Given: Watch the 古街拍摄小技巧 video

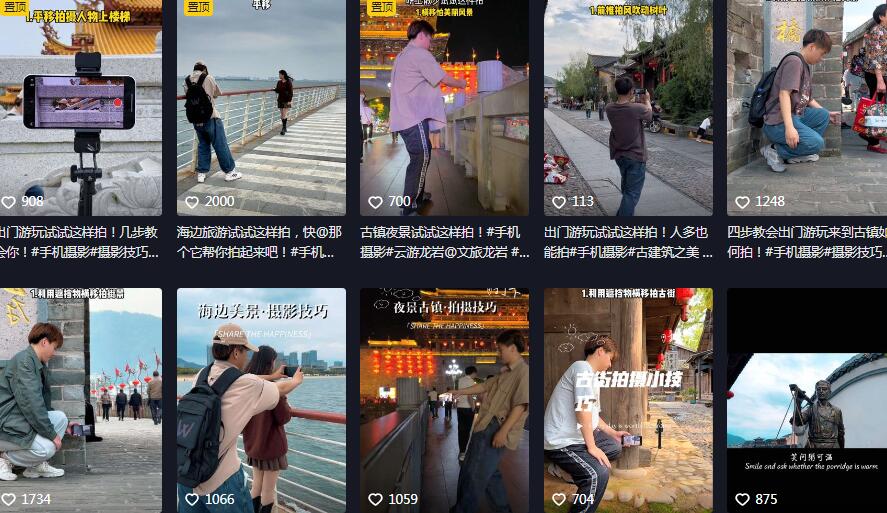Looking at the screenshot, I should pyautogui.click(x=628, y=400).
